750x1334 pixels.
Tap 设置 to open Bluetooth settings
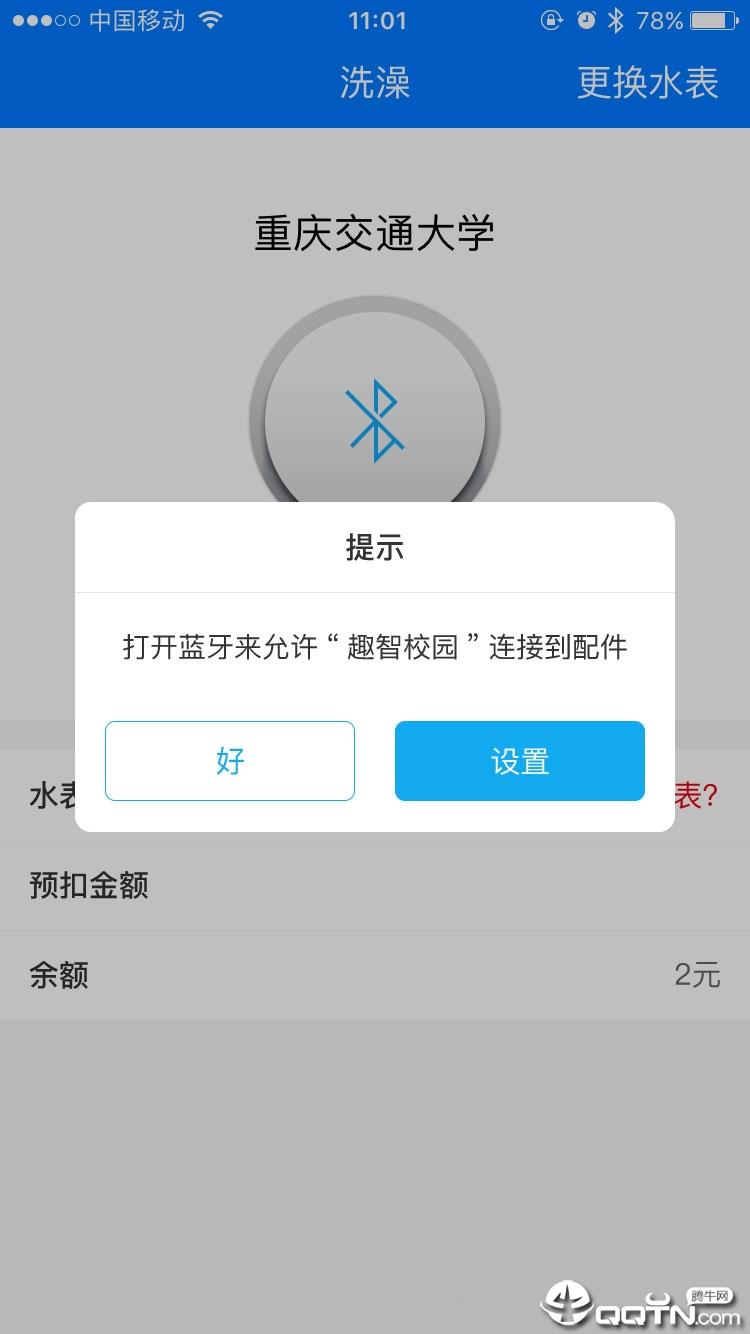(520, 761)
